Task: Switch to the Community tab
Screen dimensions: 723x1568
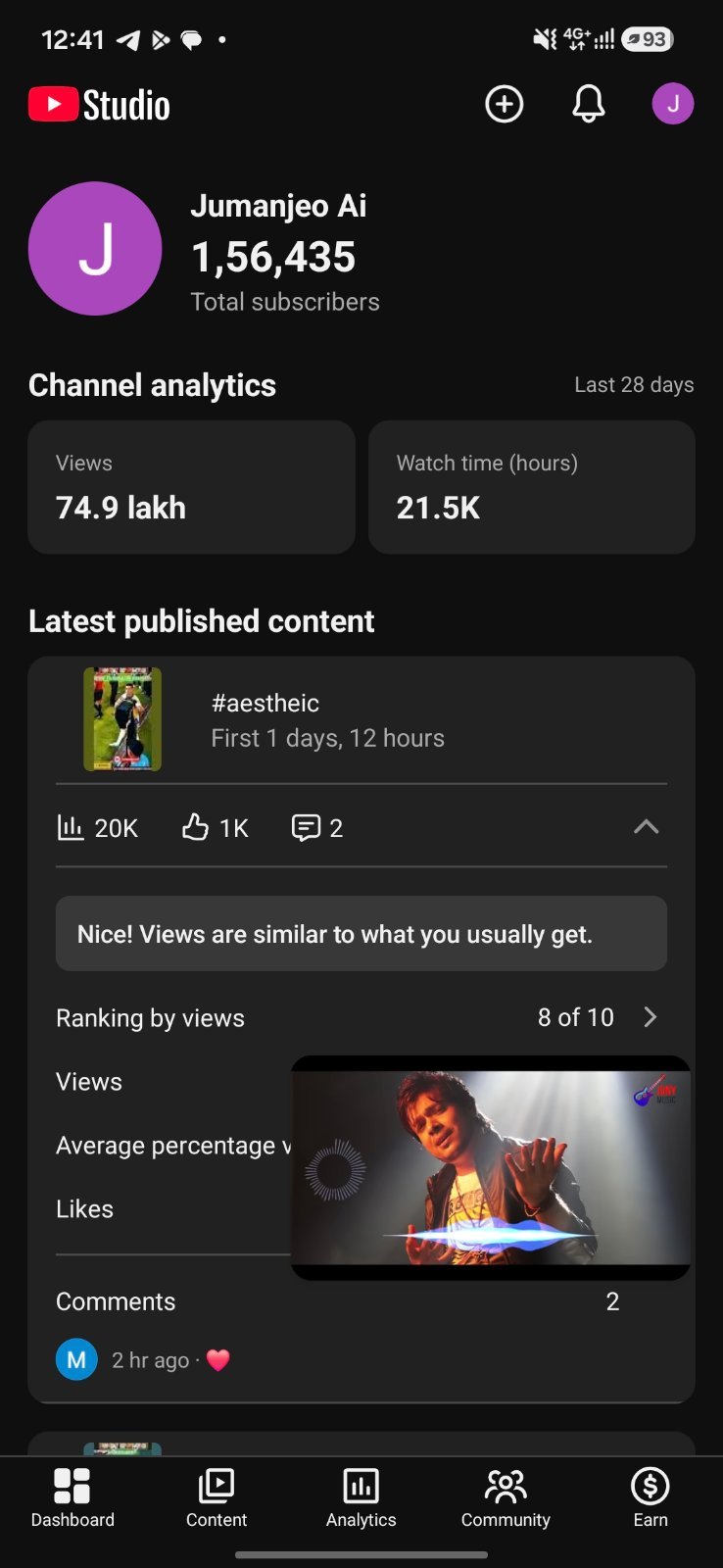Action: pyautogui.click(x=506, y=1497)
